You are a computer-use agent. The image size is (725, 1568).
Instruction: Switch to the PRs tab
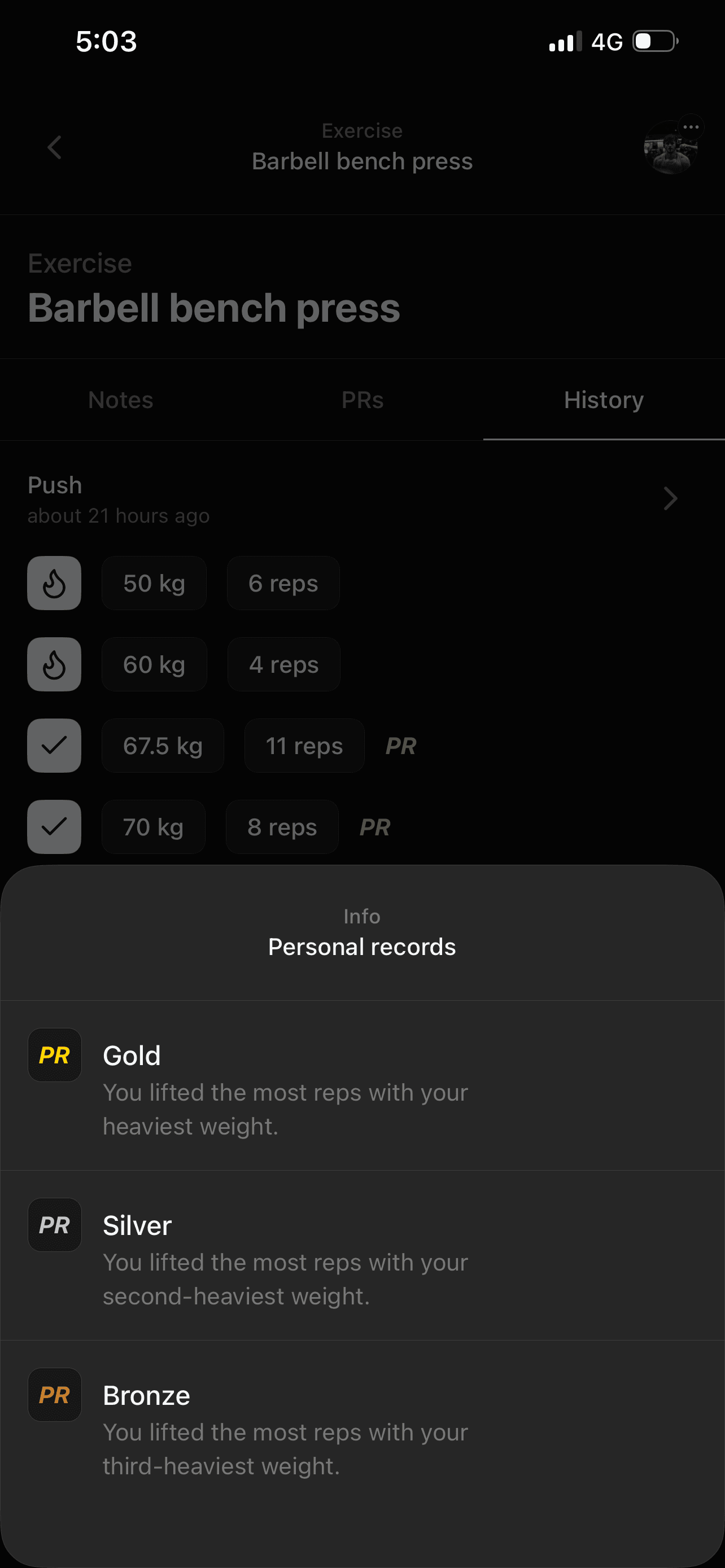click(x=362, y=400)
